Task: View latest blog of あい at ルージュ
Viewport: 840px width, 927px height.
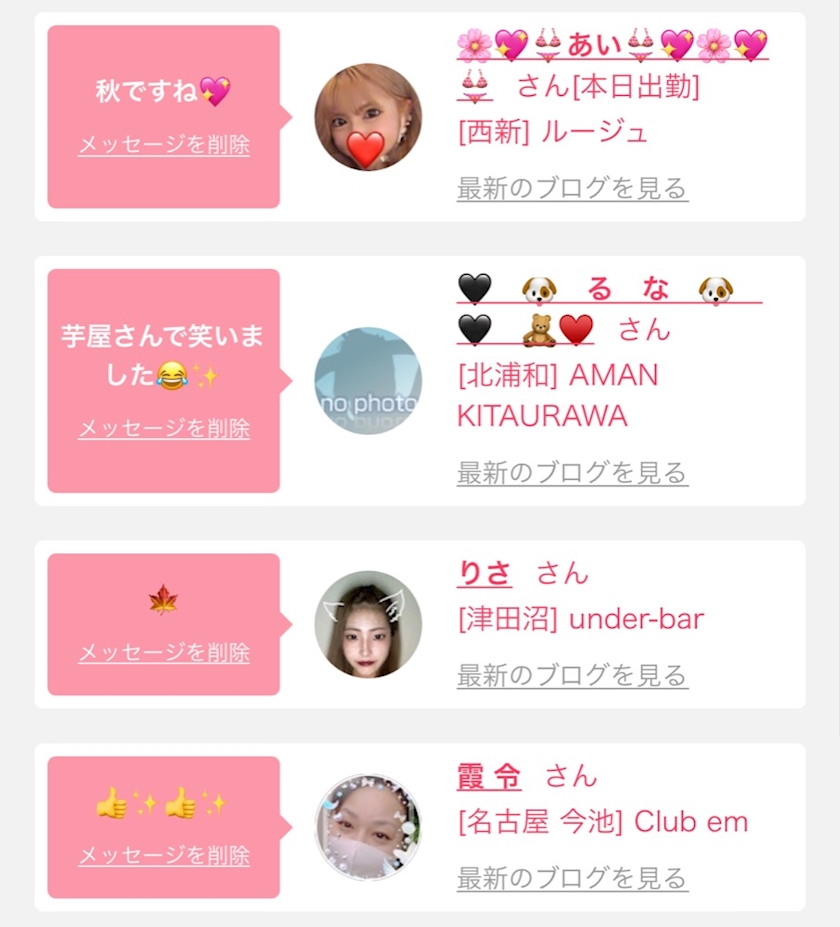Action: (572, 189)
